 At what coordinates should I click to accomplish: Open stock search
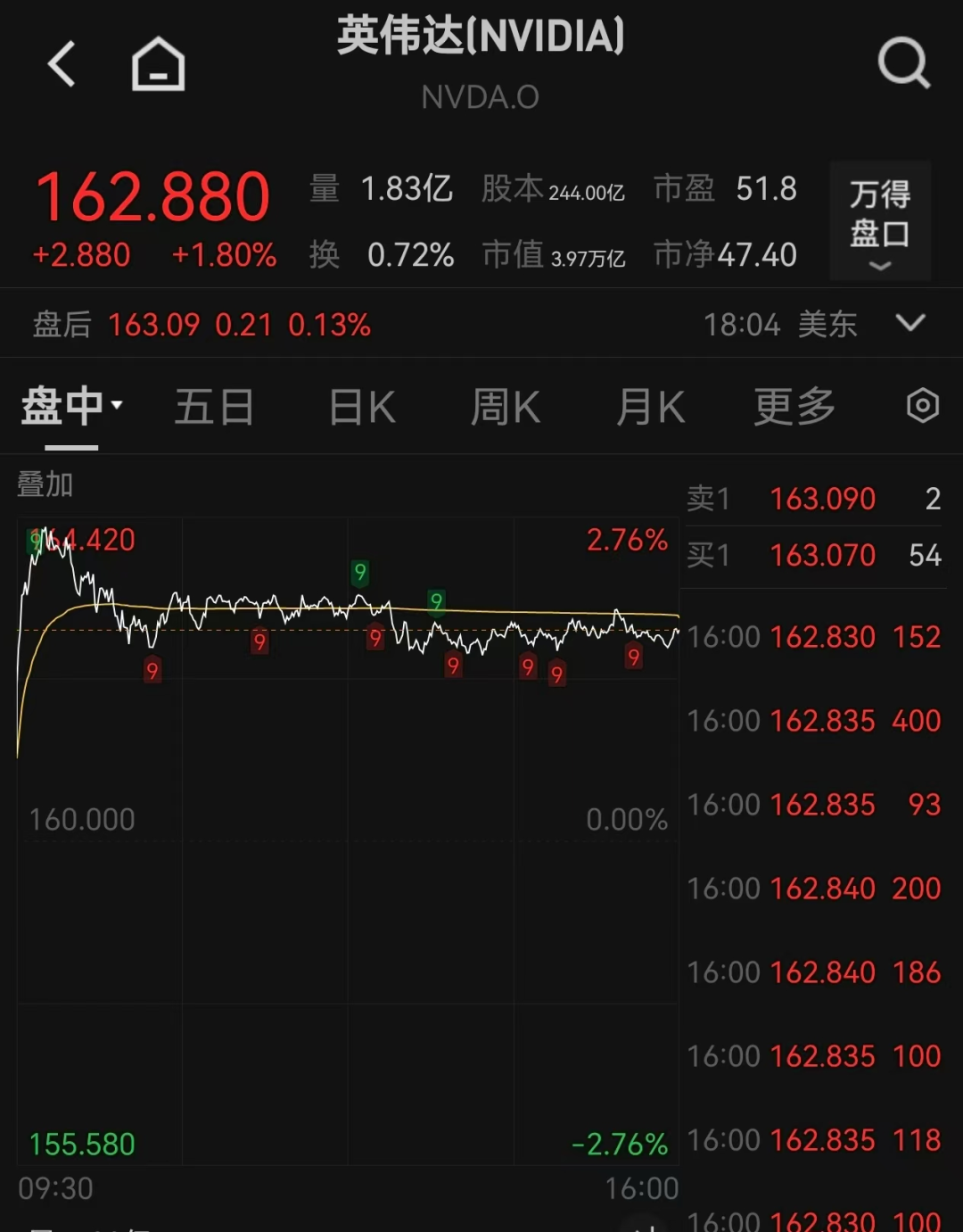coord(903,62)
